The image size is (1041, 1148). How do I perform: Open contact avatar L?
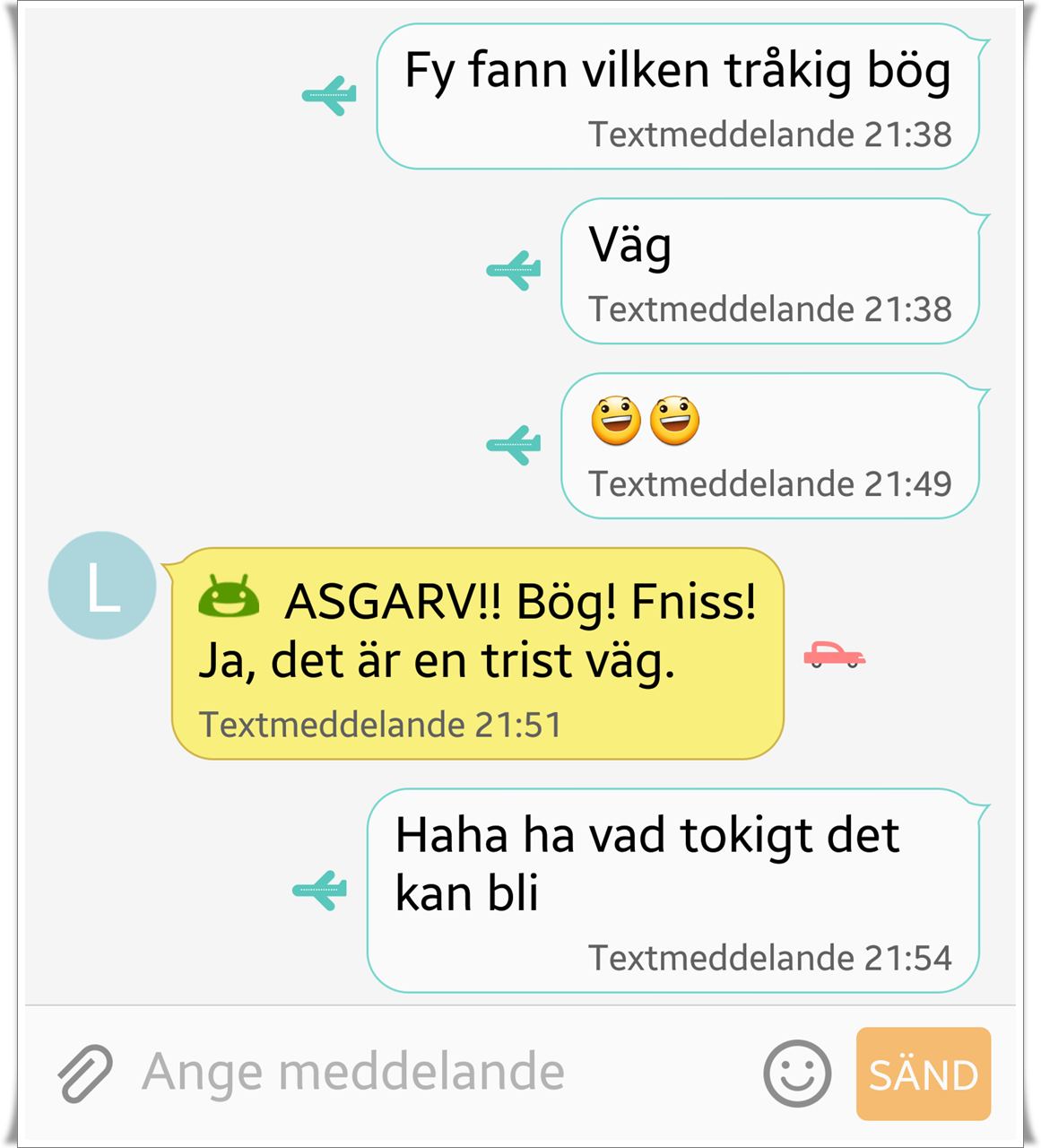point(102,586)
